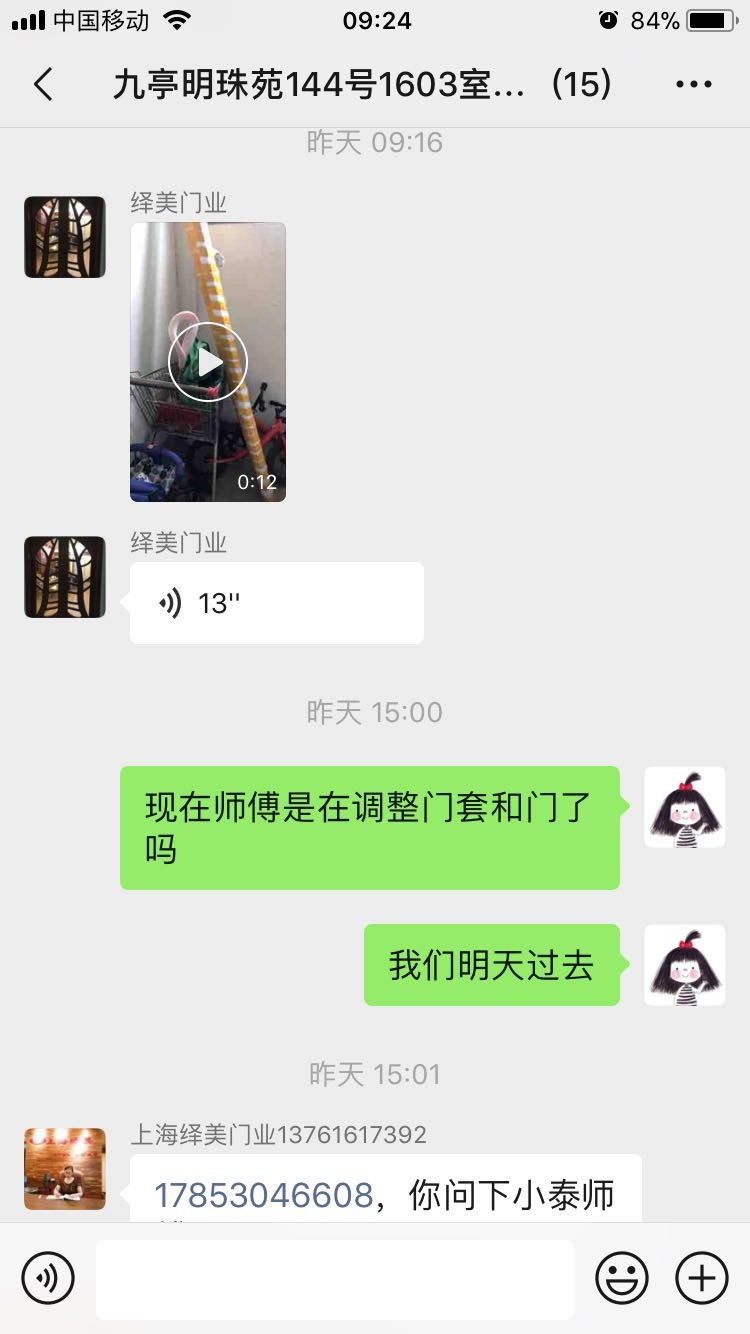The width and height of the screenshot is (750, 1334).
Task: Call the phone number 17853046608 link
Action: pos(263,1195)
